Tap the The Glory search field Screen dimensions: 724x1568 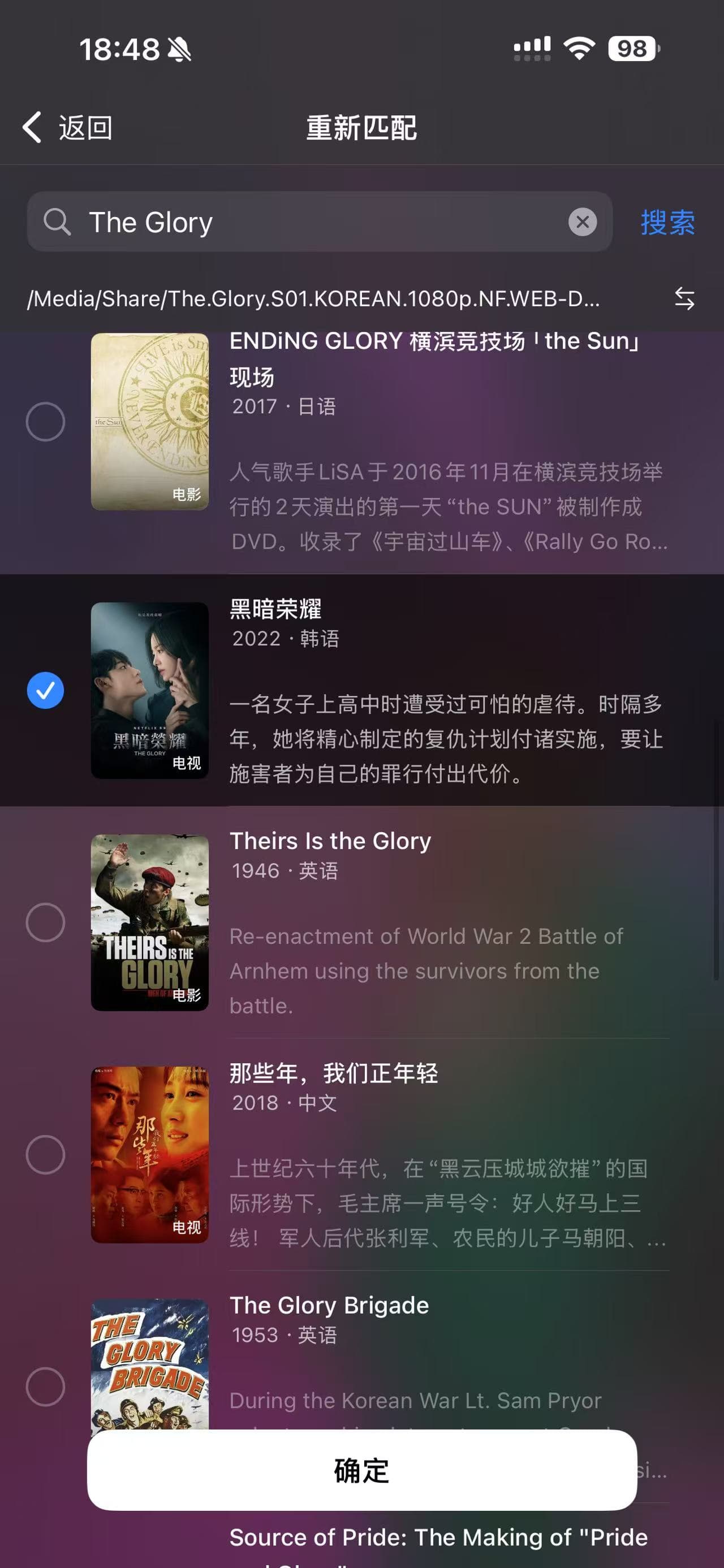coord(317,222)
